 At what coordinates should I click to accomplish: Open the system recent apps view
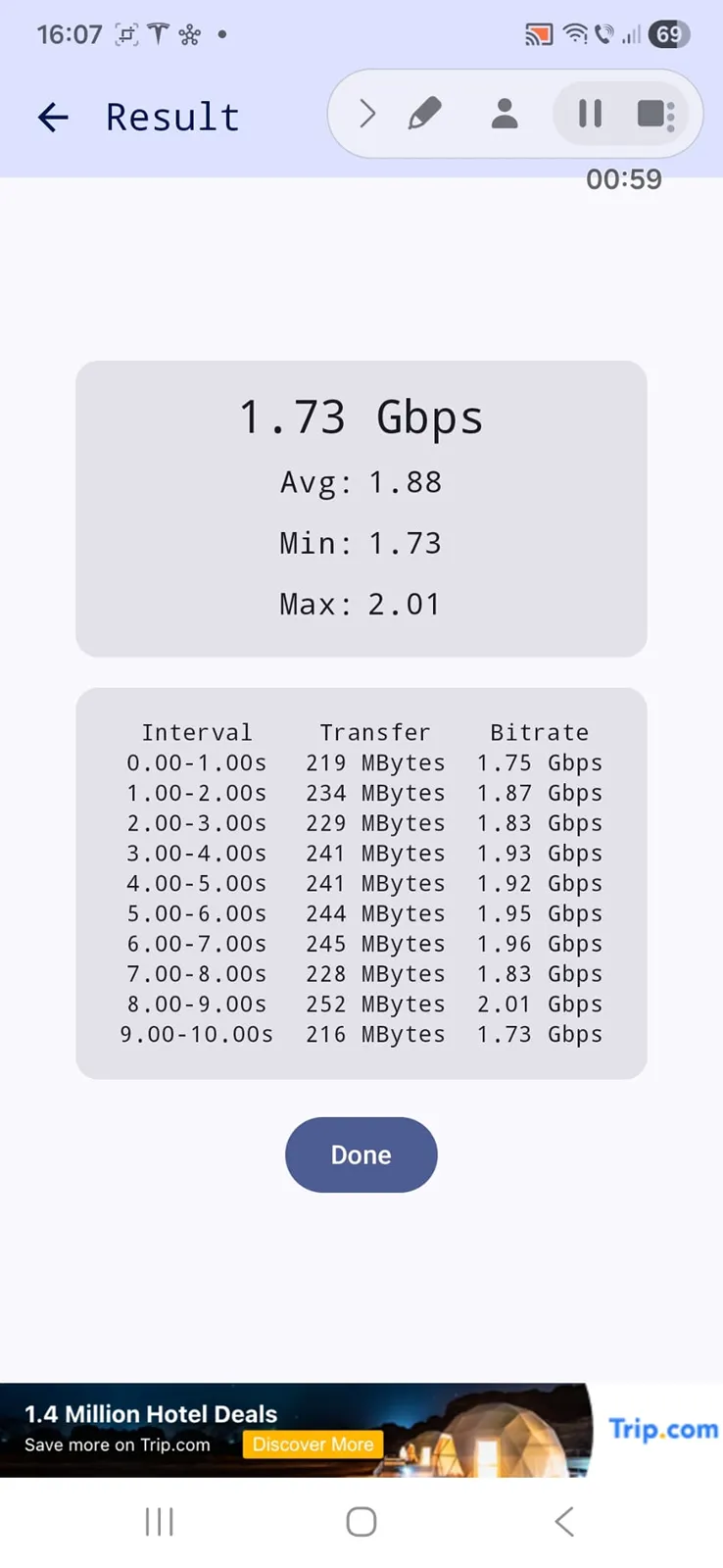(159, 1521)
